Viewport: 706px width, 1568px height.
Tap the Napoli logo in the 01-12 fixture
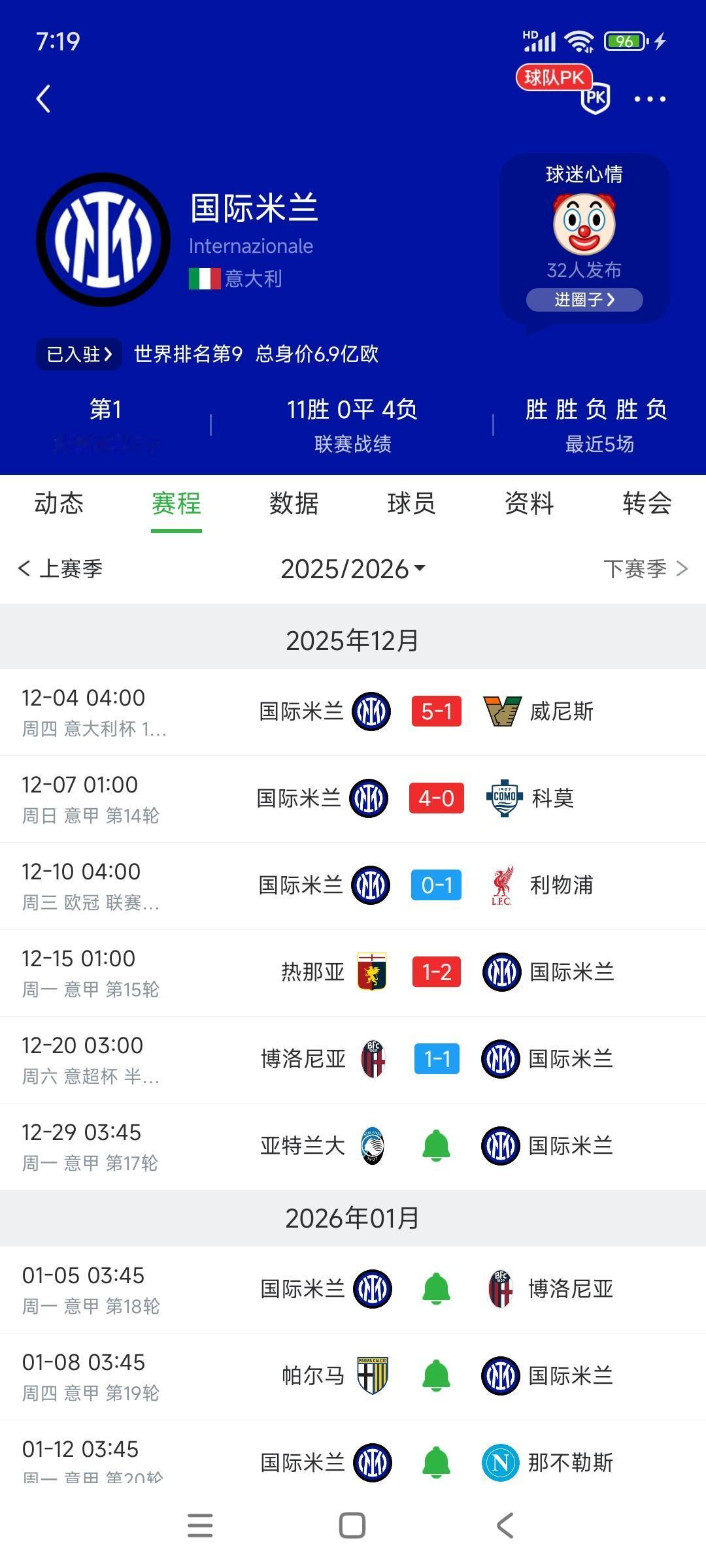coord(501,1463)
